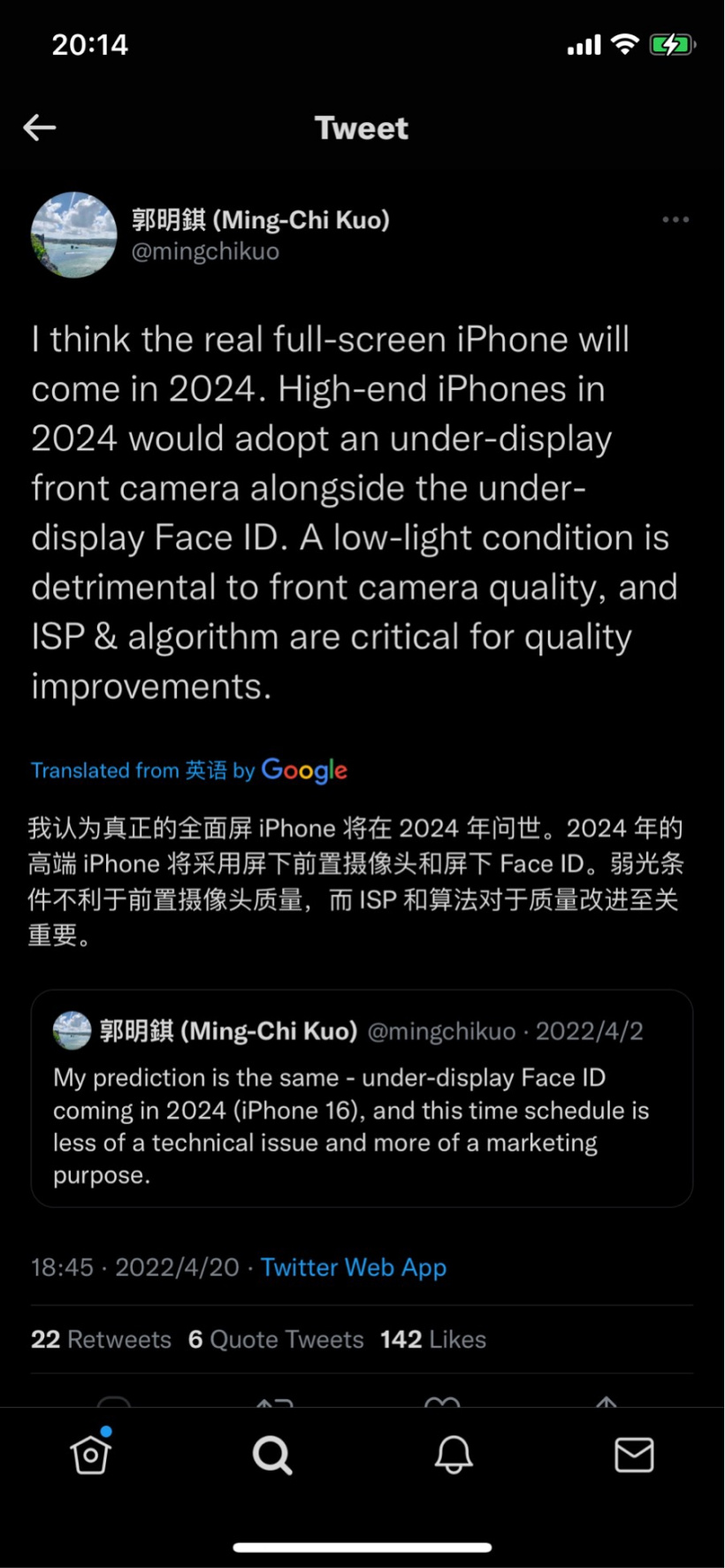Open the tweet's three-dot overflow menu
This screenshot has height=1568, width=725.
(675, 220)
